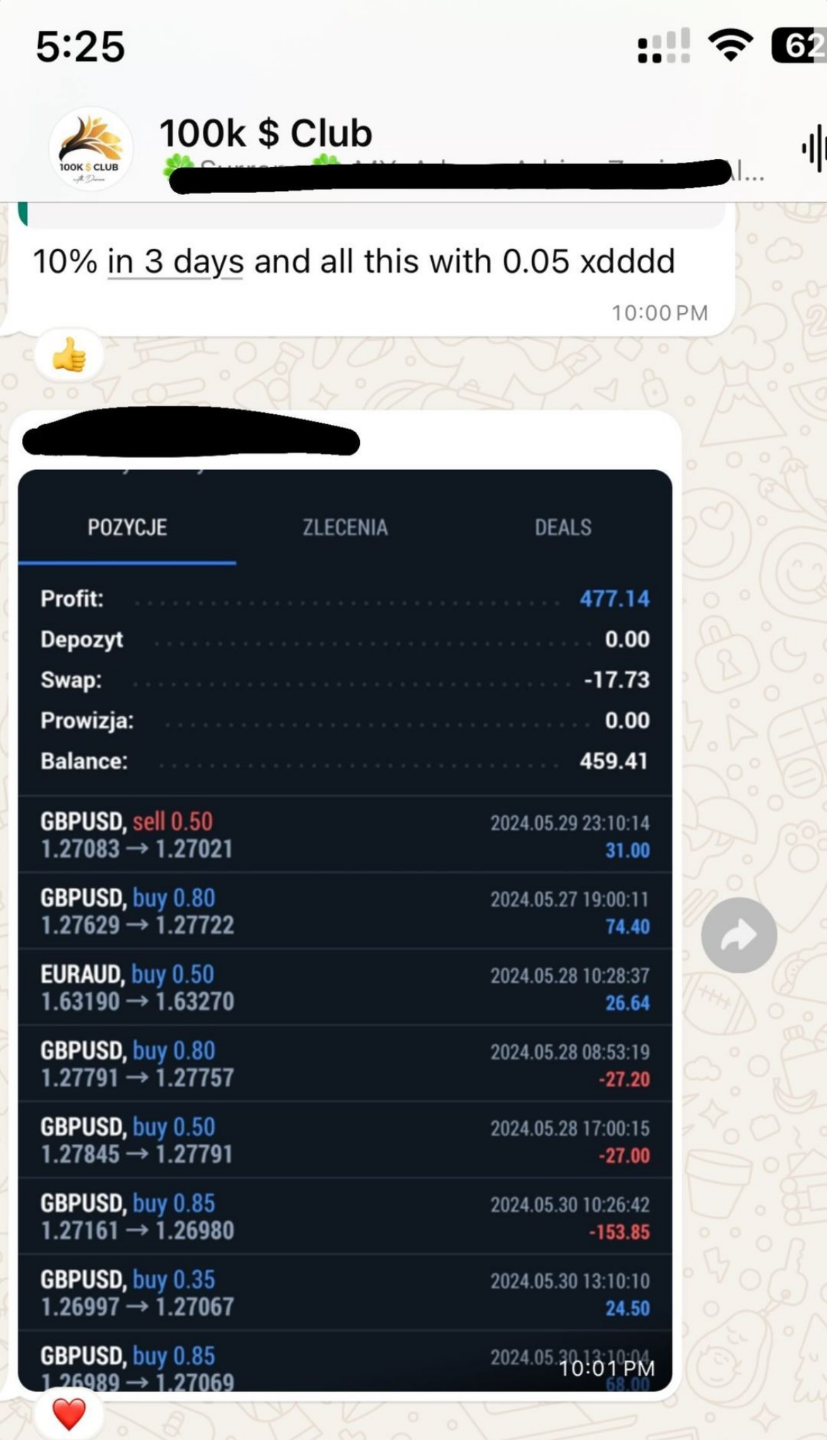
Task: View the thumbs-up reaction details
Action: point(69,355)
